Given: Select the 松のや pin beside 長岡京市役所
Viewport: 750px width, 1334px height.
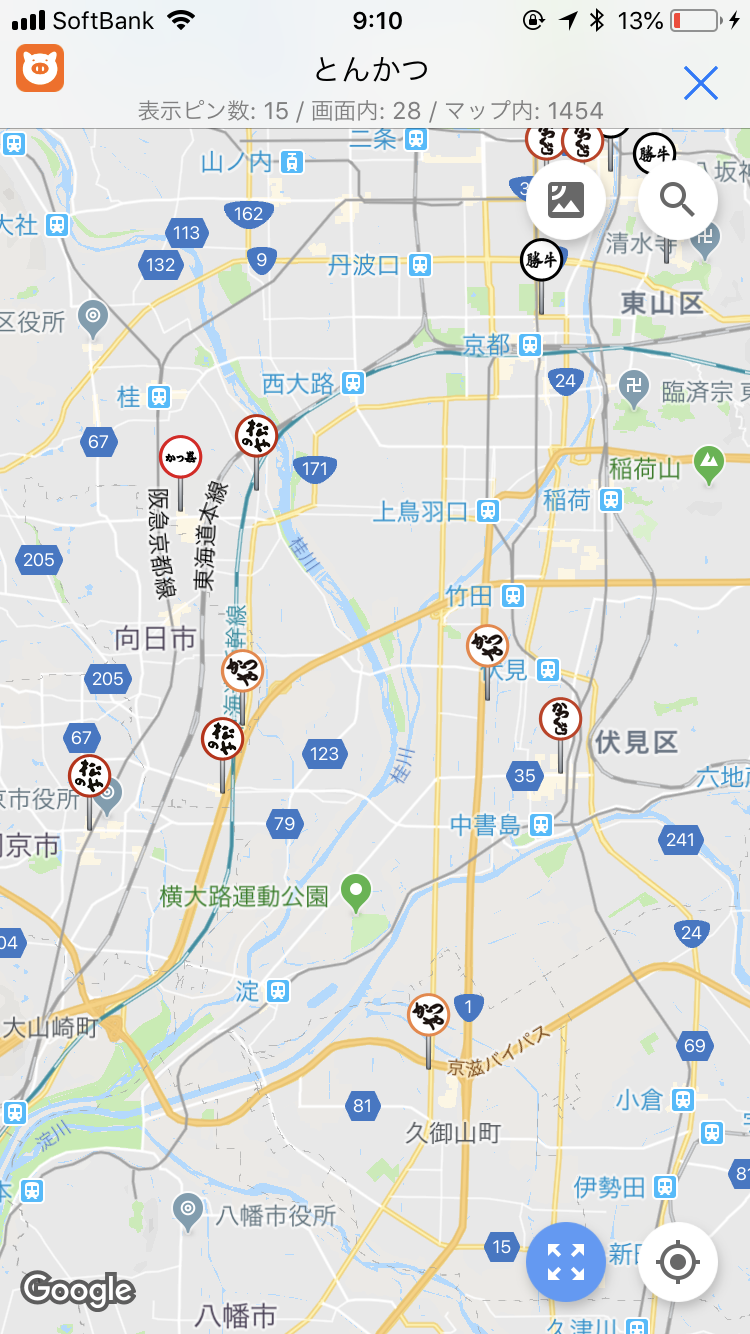Looking at the screenshot, I should 89,776.
